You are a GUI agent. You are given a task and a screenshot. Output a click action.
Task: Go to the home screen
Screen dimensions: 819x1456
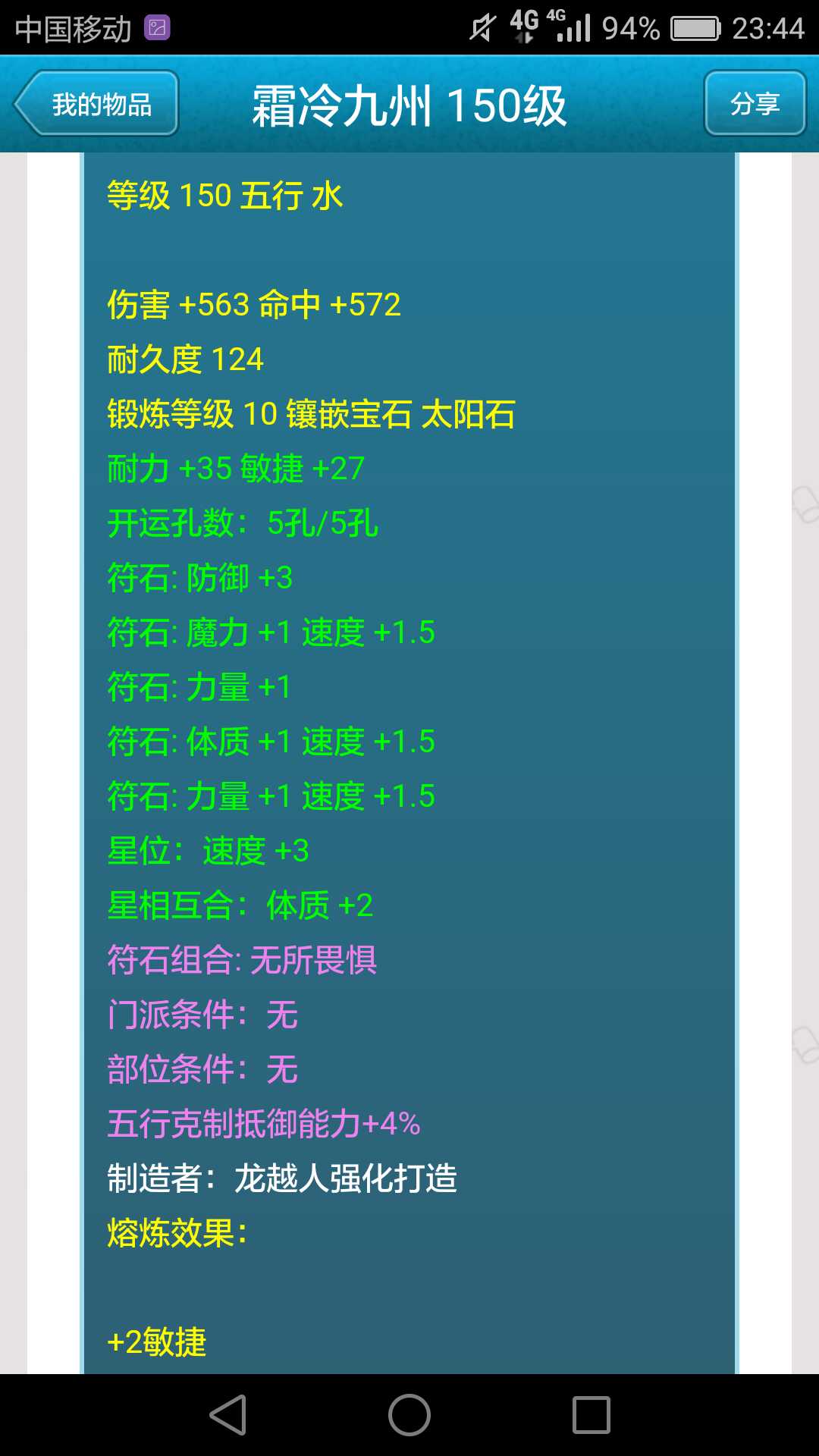[x=409, y=1415]
